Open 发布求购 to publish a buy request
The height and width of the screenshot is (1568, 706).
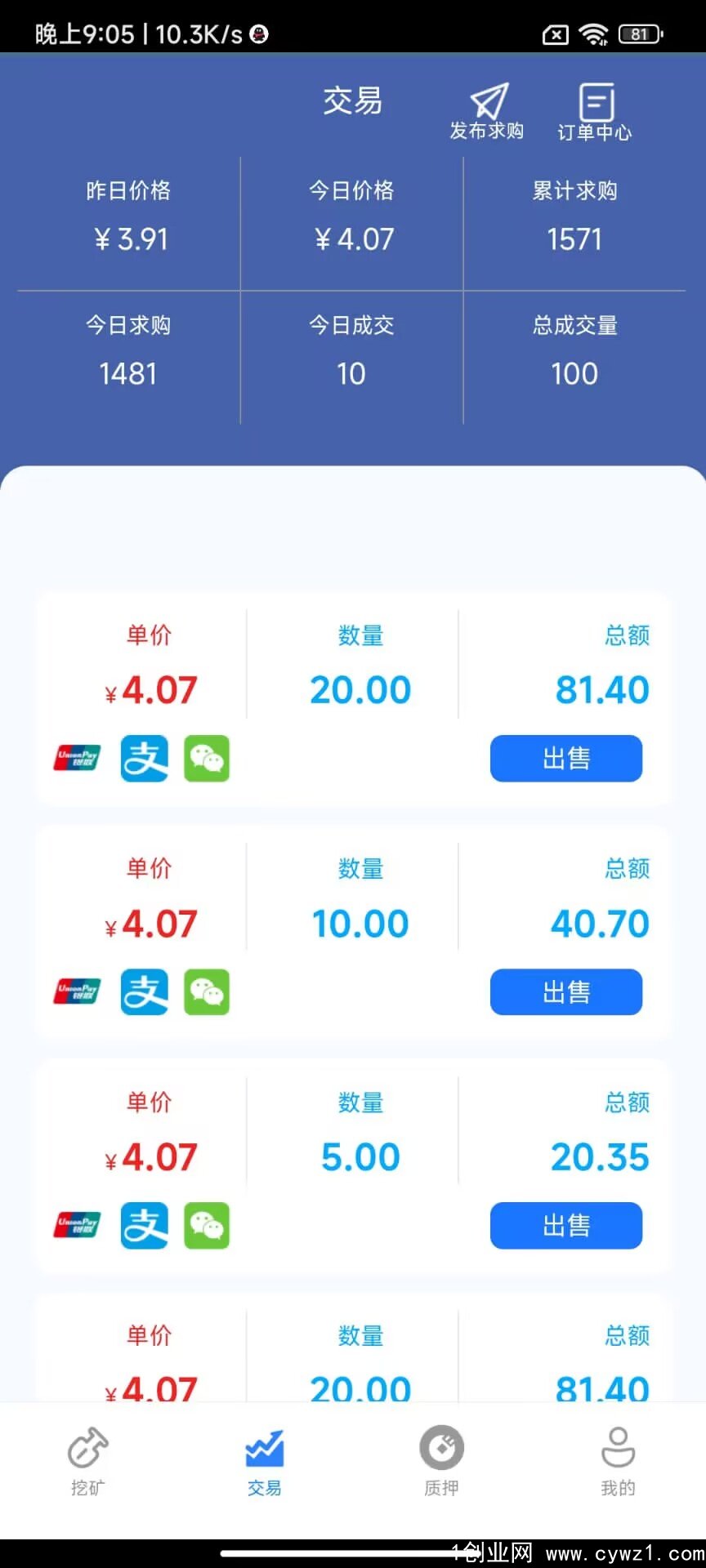(487, 111)
